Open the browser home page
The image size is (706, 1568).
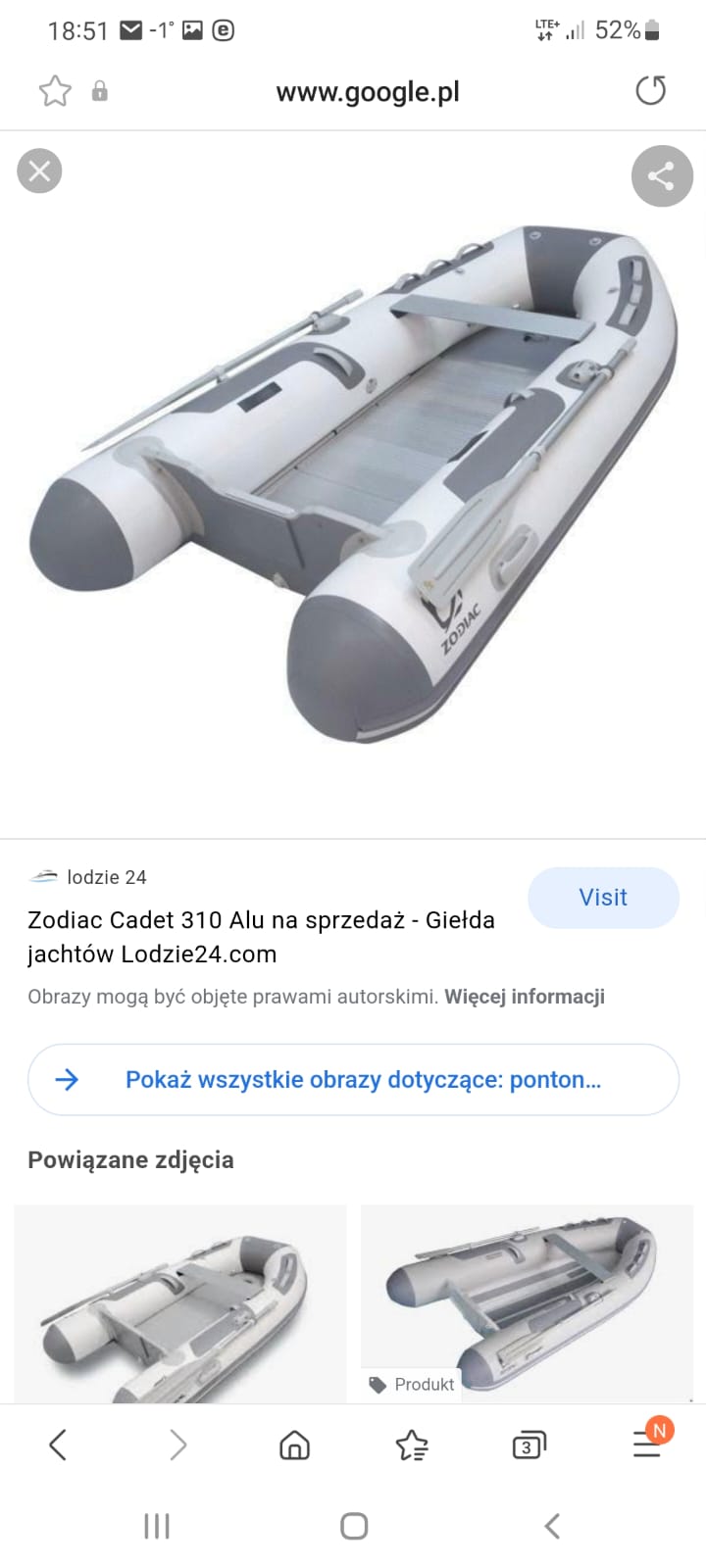coord(294,1445)
